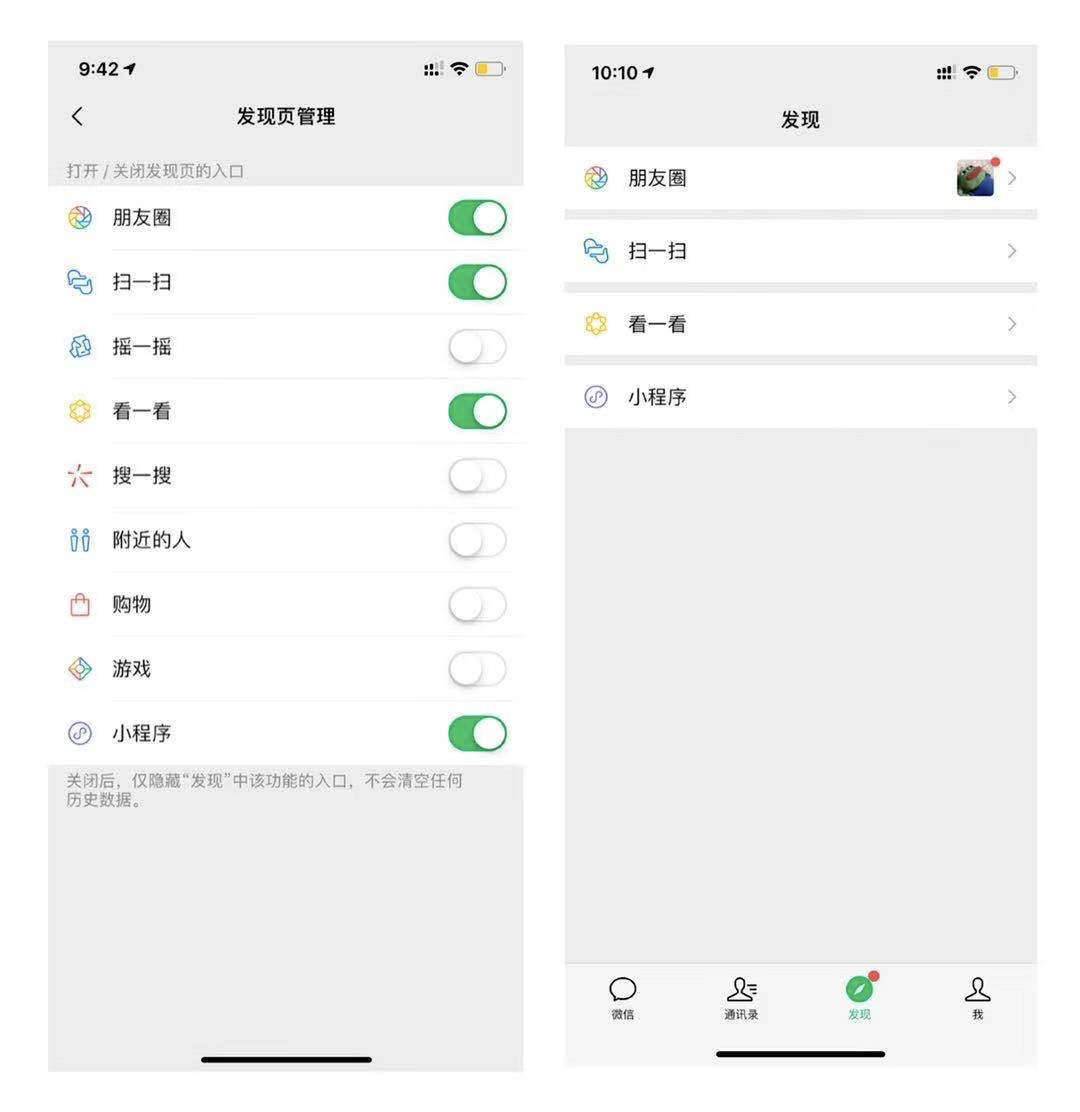Disable the 扫一扫 switch

(477, 282)
